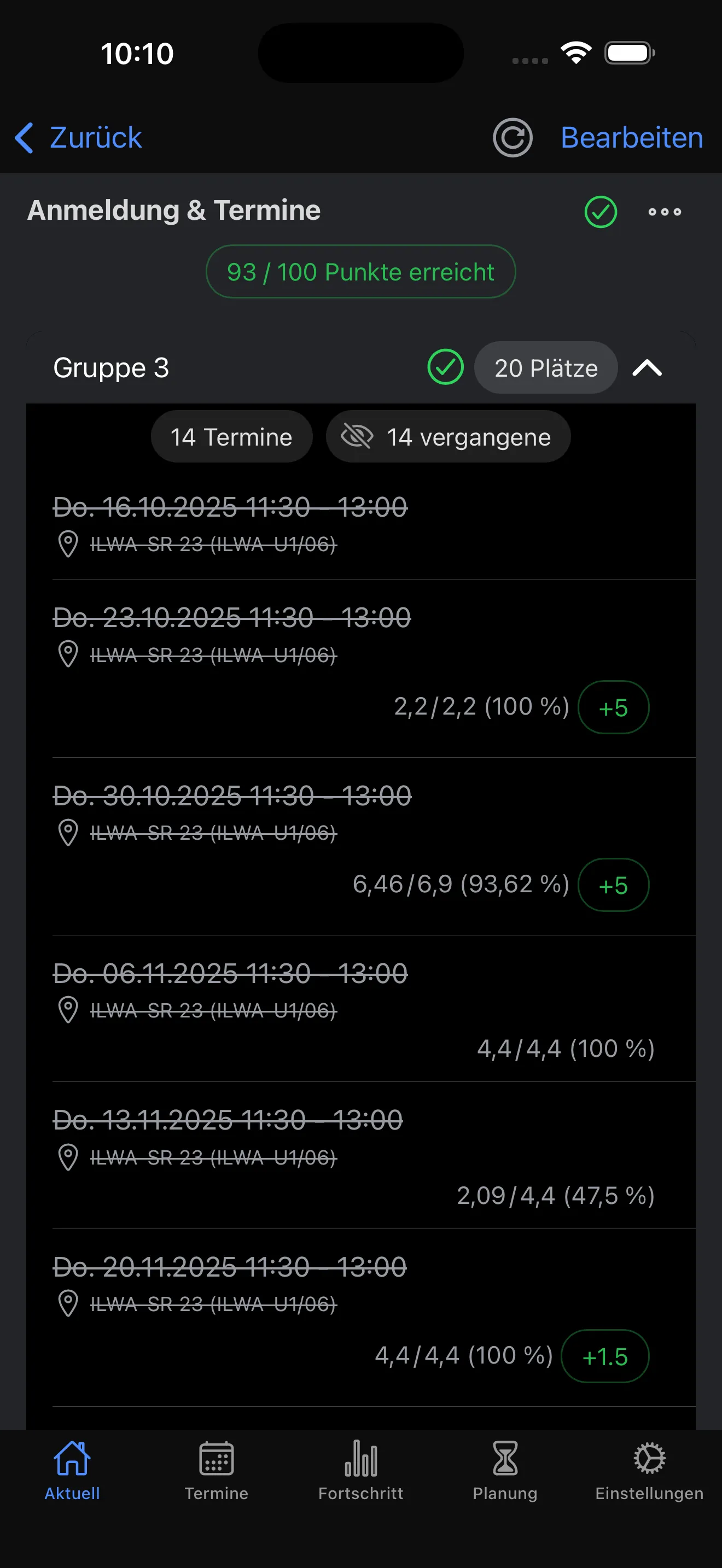Tap the back chevron next to Zurück
This screenshot has height=1568, width=722.
pyautogui.click(x=25, y=138)
